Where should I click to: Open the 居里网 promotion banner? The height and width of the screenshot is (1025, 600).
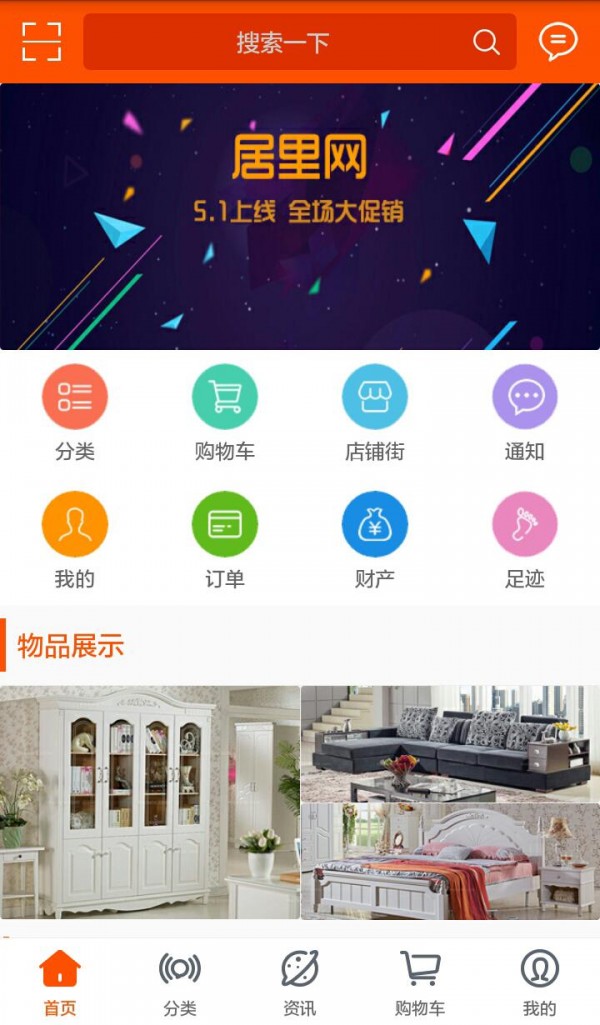pyautogui.click(x=300, y=216)
